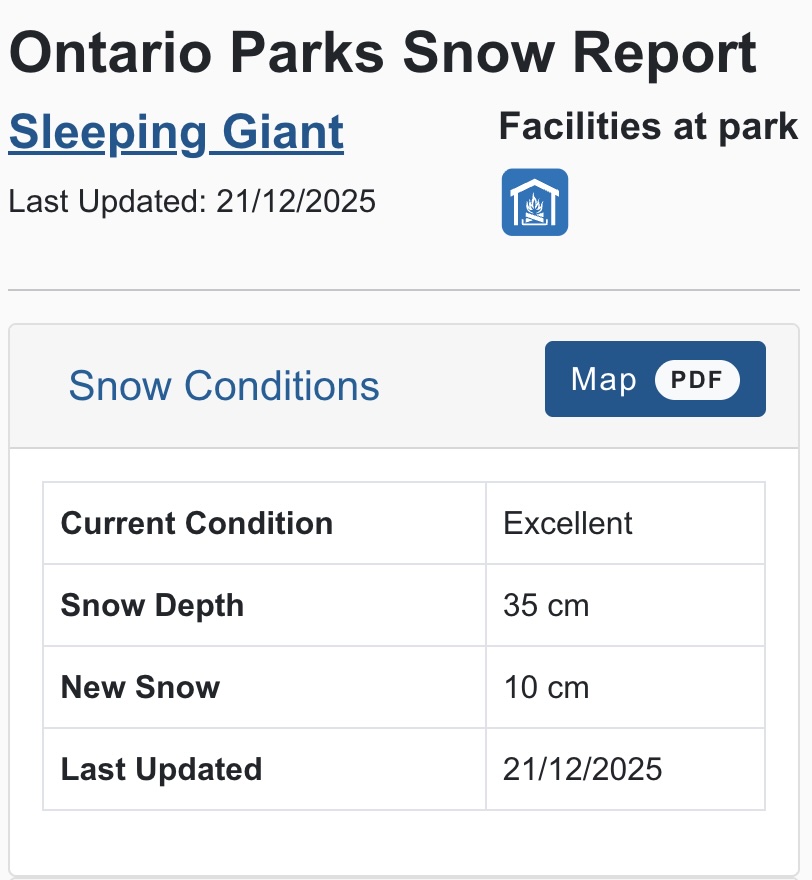The height and width of the screenshot is (880, 812).
Task: Open the Sleeping Giant park link
Action: (x=175, y=130)
